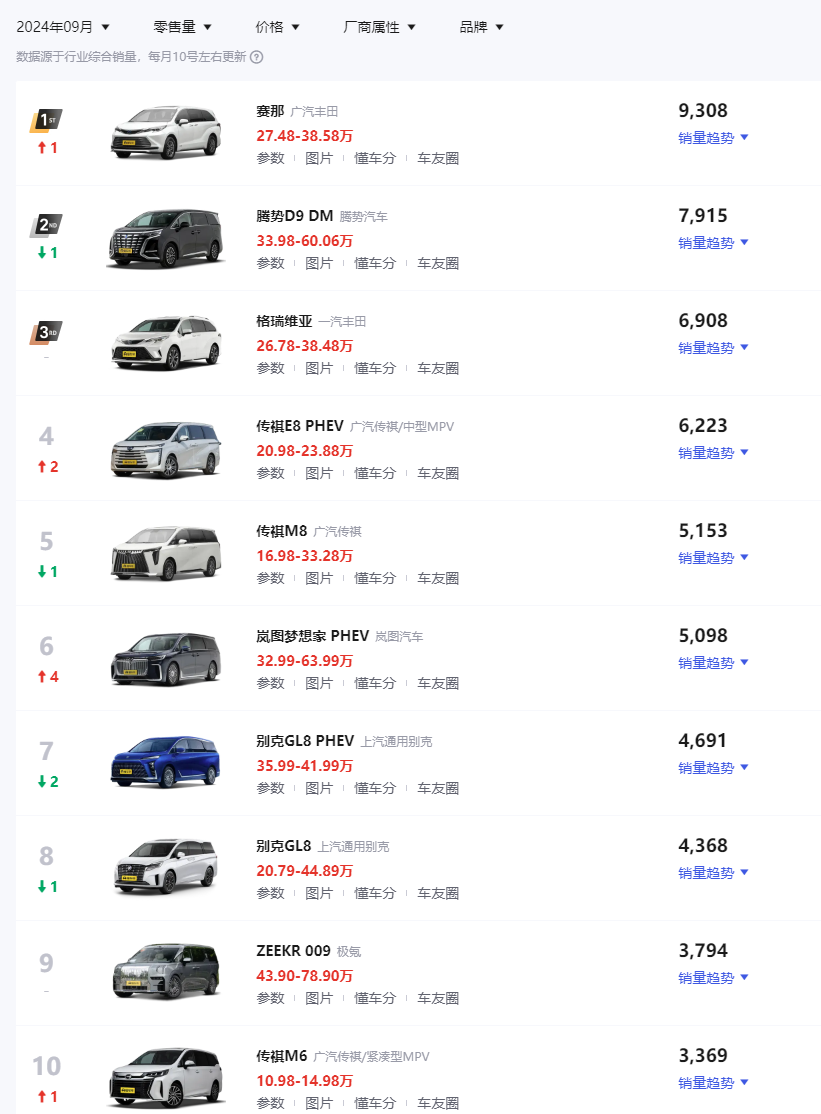Tap the help icon beside data source note
This screenshot has width=821, height=1114.
point(257,57)
